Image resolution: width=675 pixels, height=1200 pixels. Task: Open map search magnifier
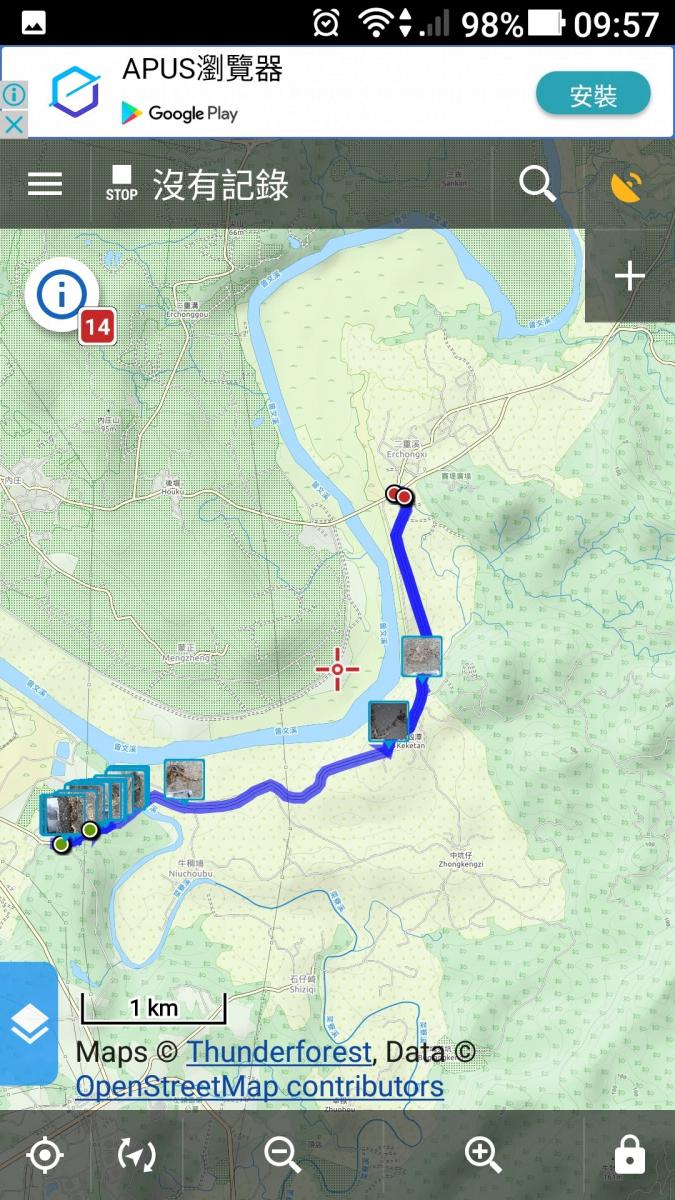coord(537,184)
